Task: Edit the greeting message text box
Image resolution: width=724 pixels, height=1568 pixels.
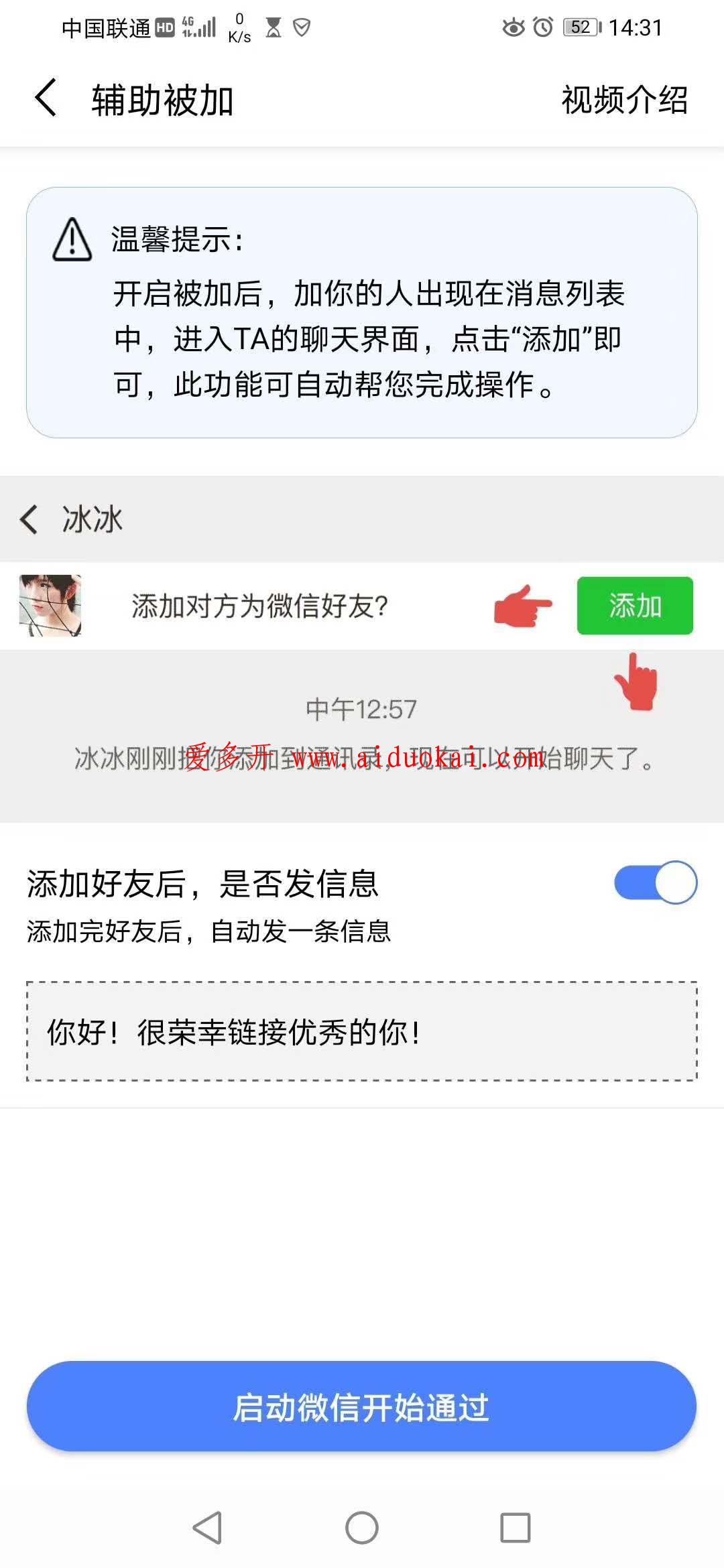Action: point(361,1031)
